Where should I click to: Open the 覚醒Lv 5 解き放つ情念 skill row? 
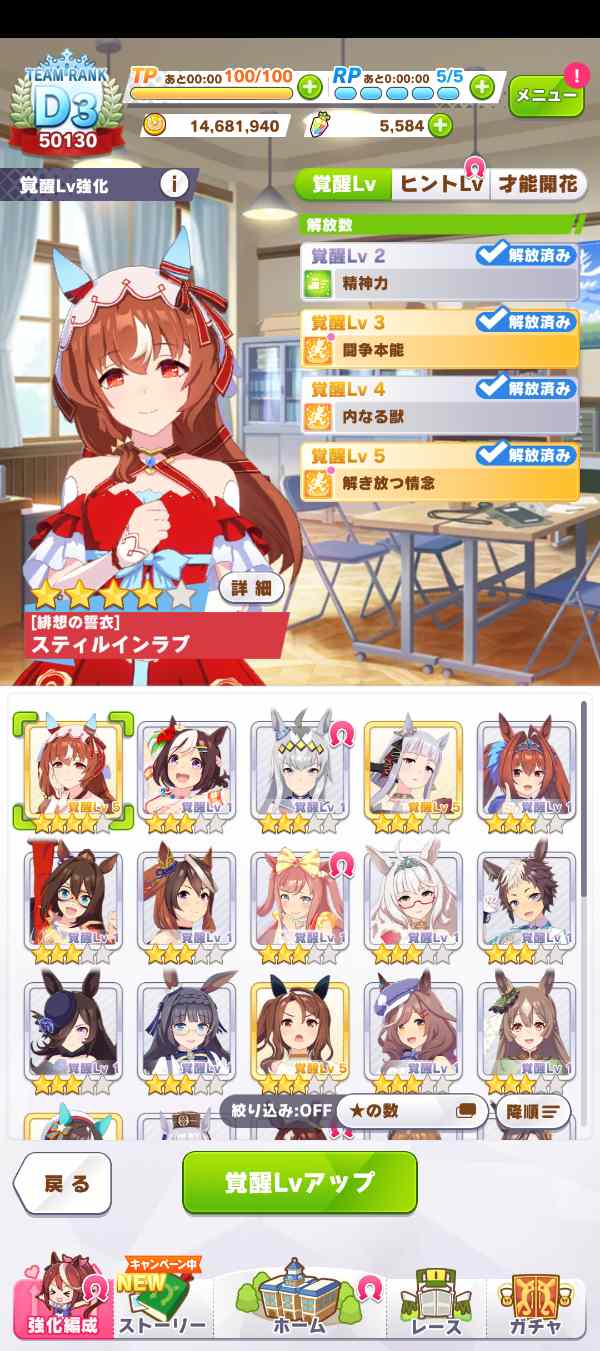tap(440, 470)
